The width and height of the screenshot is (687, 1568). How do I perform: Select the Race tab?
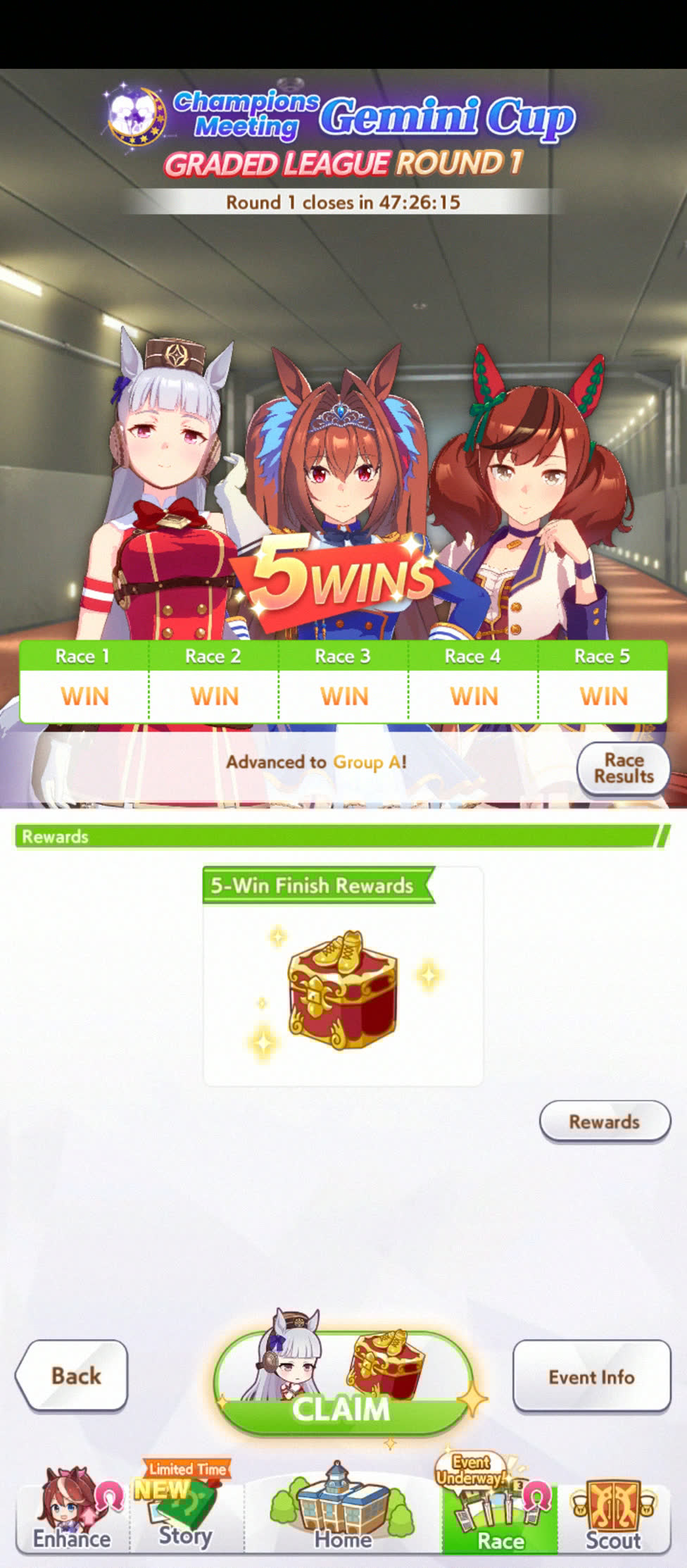click(x=500, y=1514)
